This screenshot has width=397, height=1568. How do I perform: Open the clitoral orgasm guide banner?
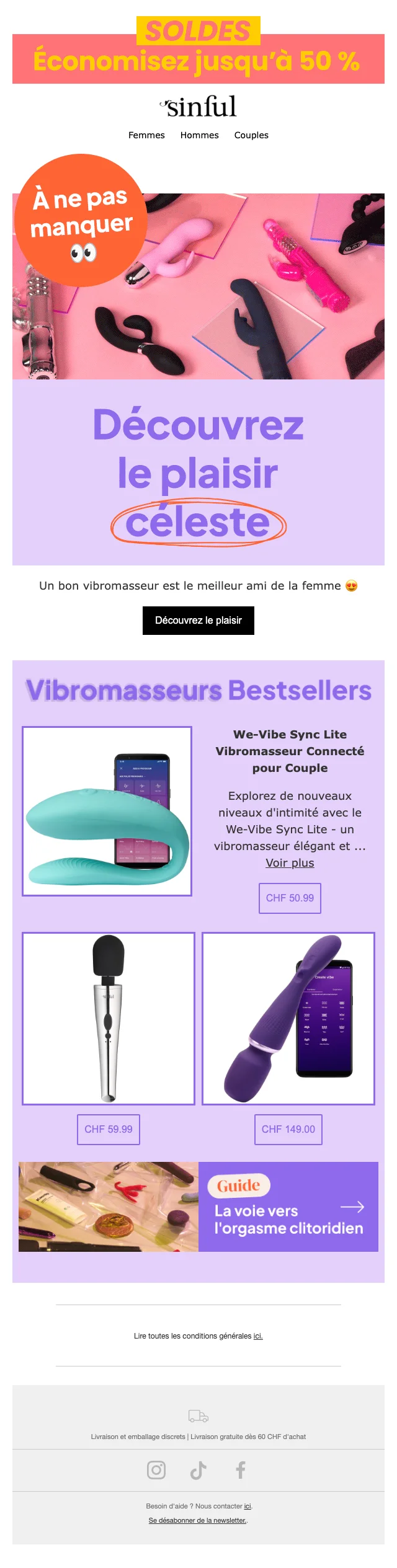coord(198,1206)
